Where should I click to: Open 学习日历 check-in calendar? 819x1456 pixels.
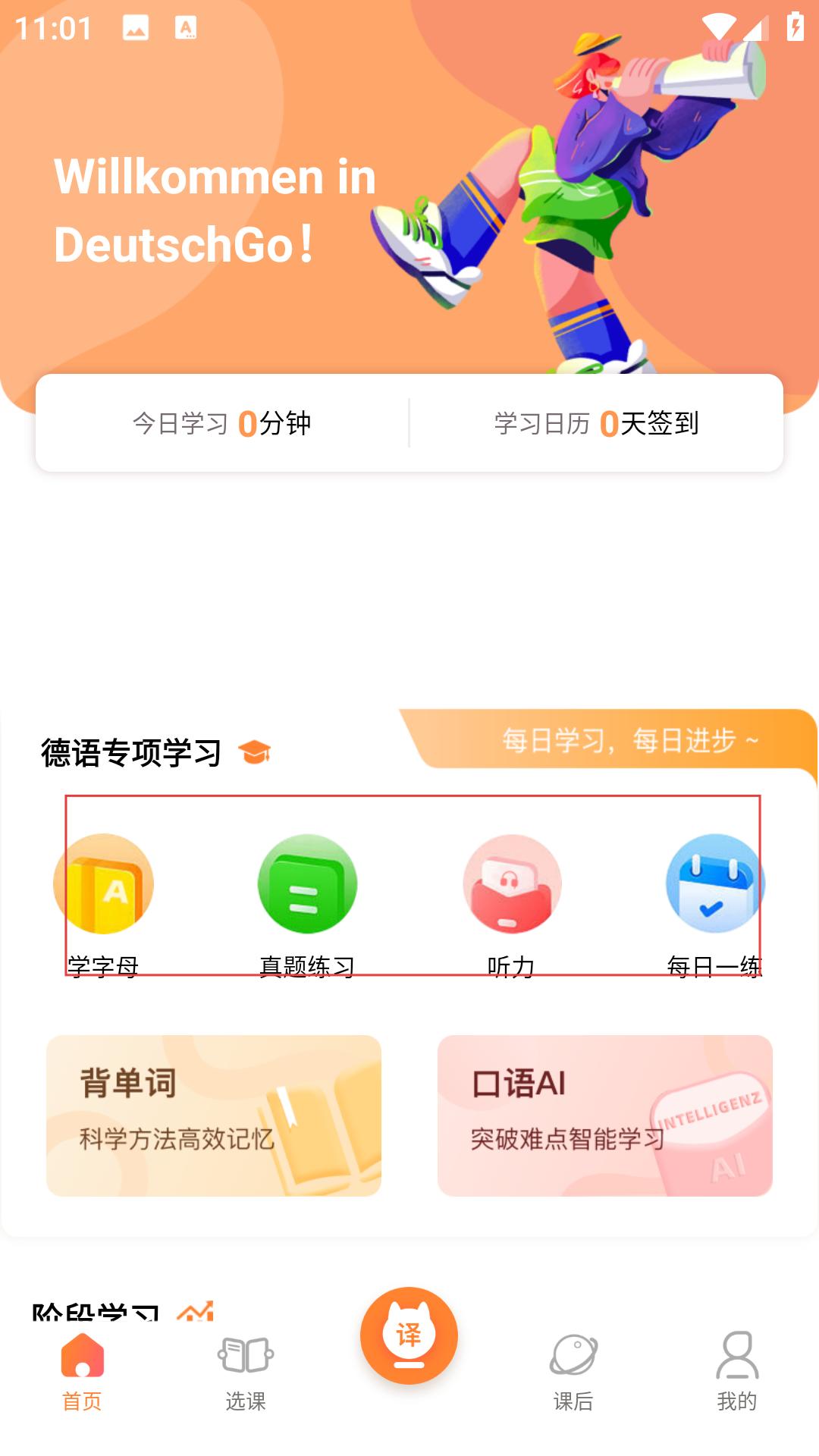596,423
